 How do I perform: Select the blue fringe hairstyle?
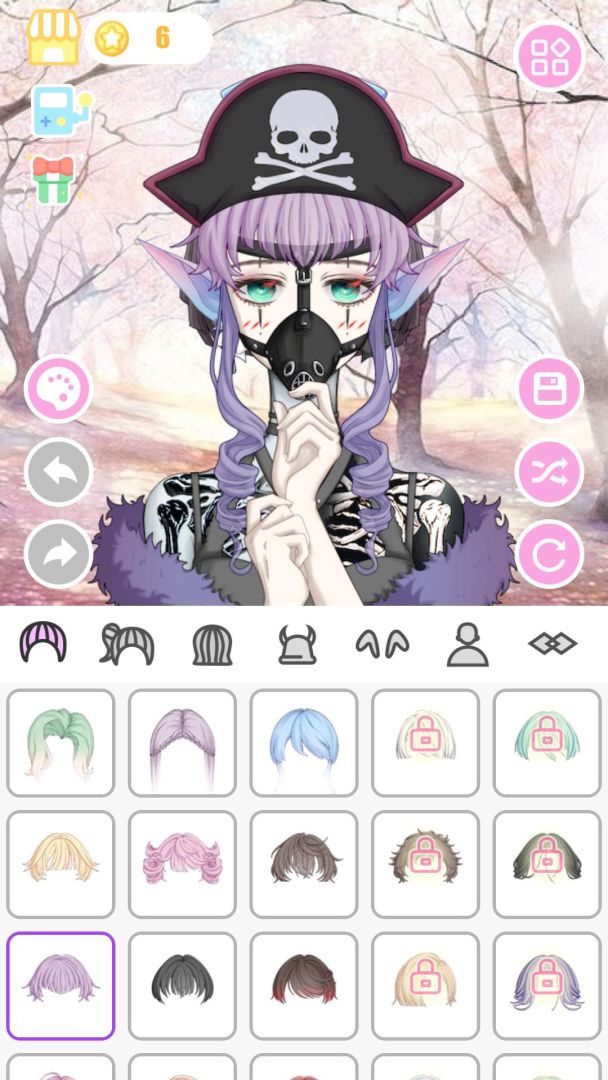coord(304,742)
